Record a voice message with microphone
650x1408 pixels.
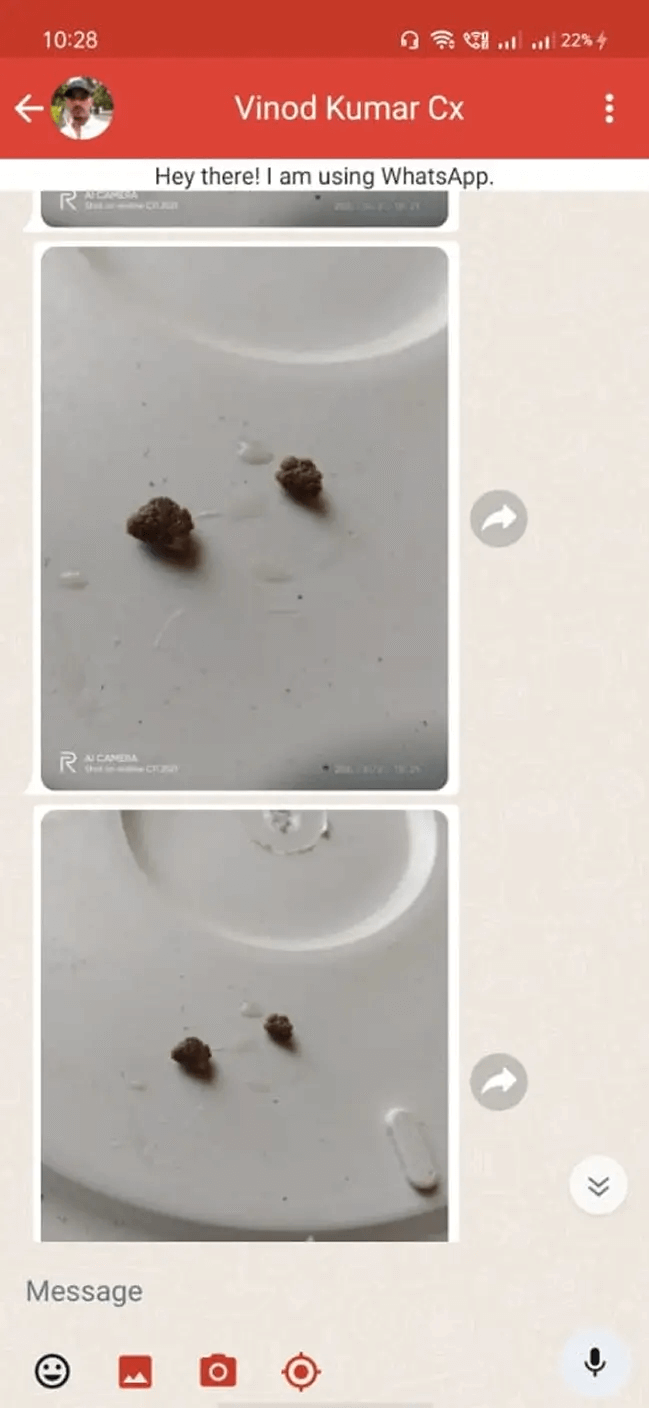(595, 1362)
